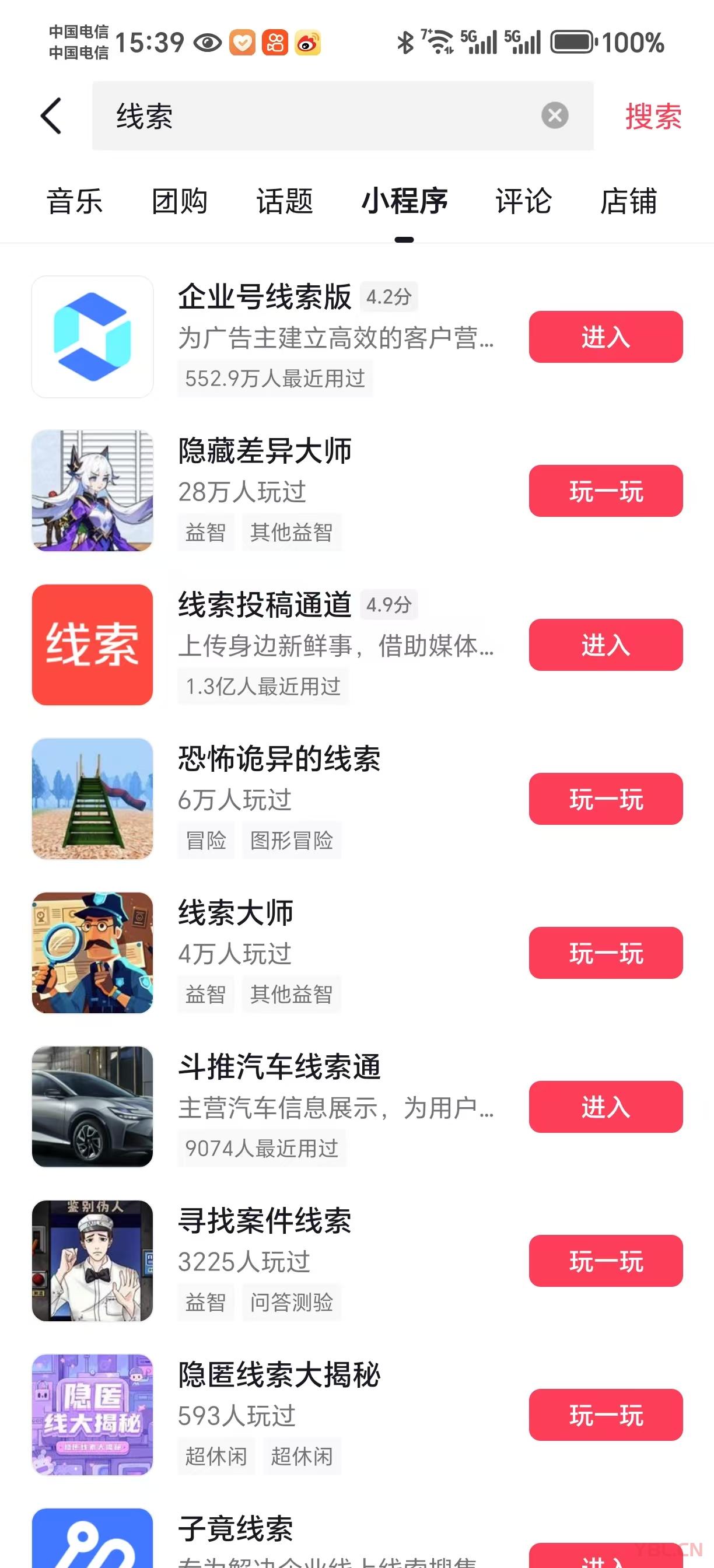This screenshot has height=1568, width=714.
Task: Switch to the 评论 tab
Action: click(524, 201)
